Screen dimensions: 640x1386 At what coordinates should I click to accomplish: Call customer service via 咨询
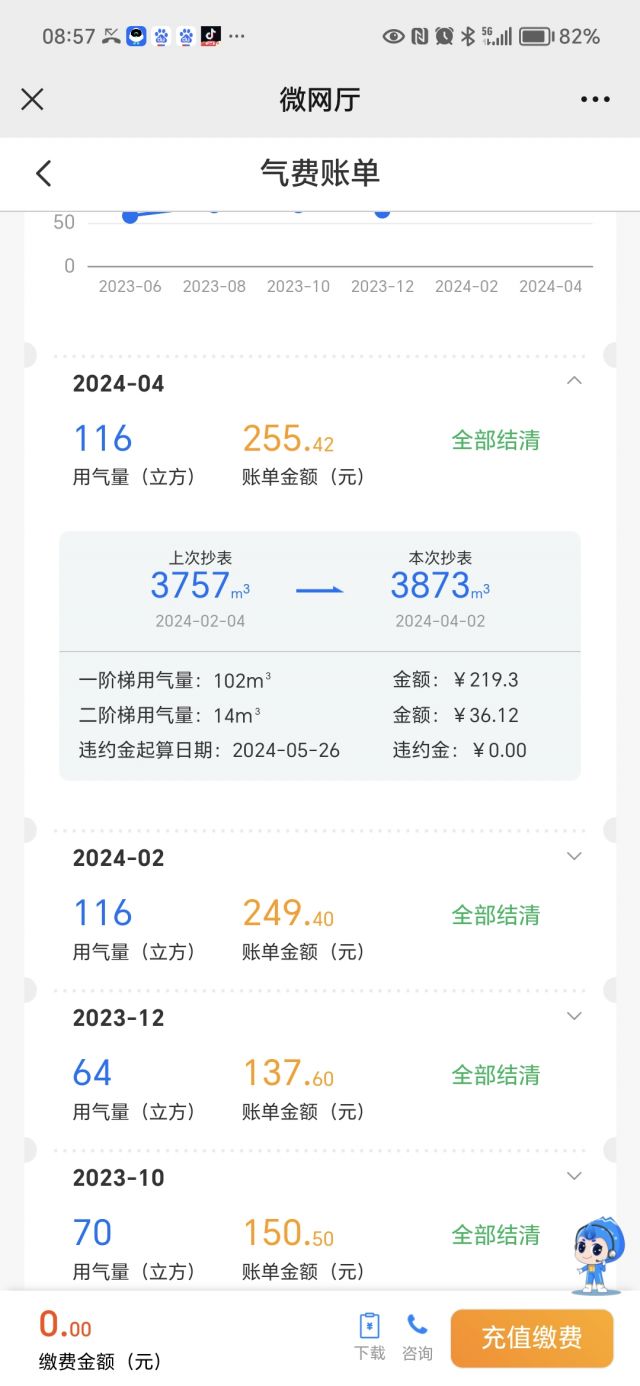pos(417,1336)
